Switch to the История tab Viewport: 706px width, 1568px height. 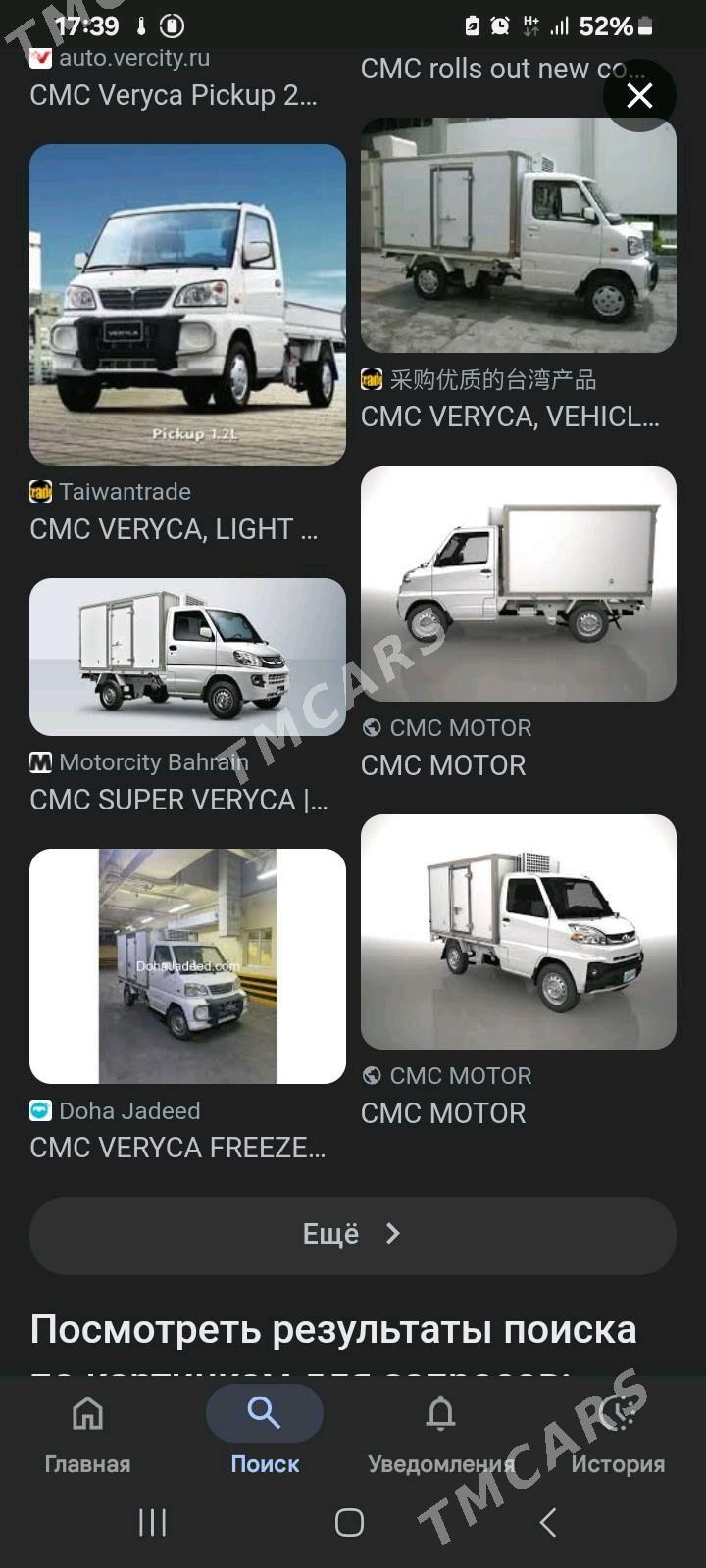pos(618,1436)
